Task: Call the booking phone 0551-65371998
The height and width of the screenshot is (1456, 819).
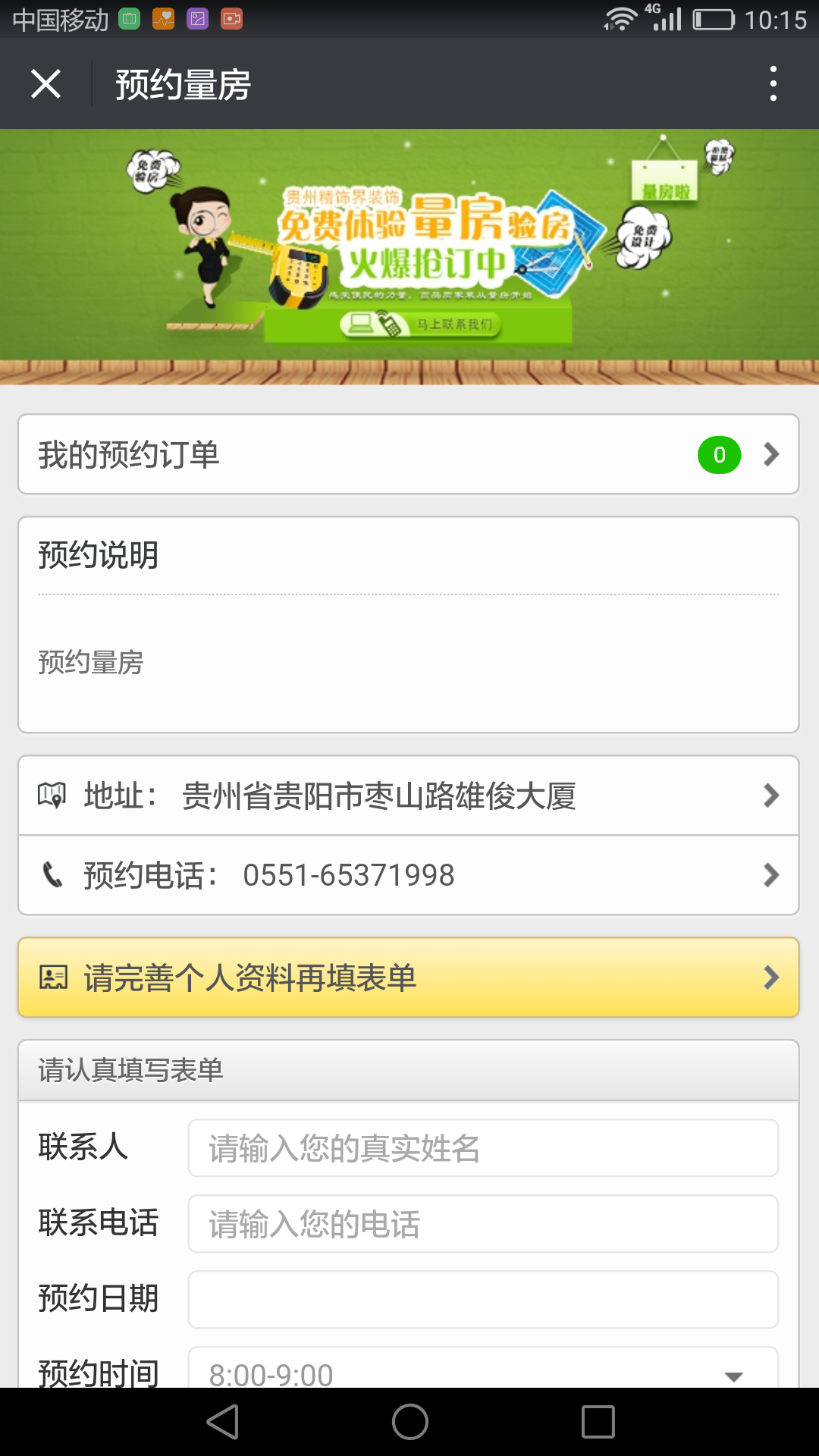Action: (x=408, y=875)
